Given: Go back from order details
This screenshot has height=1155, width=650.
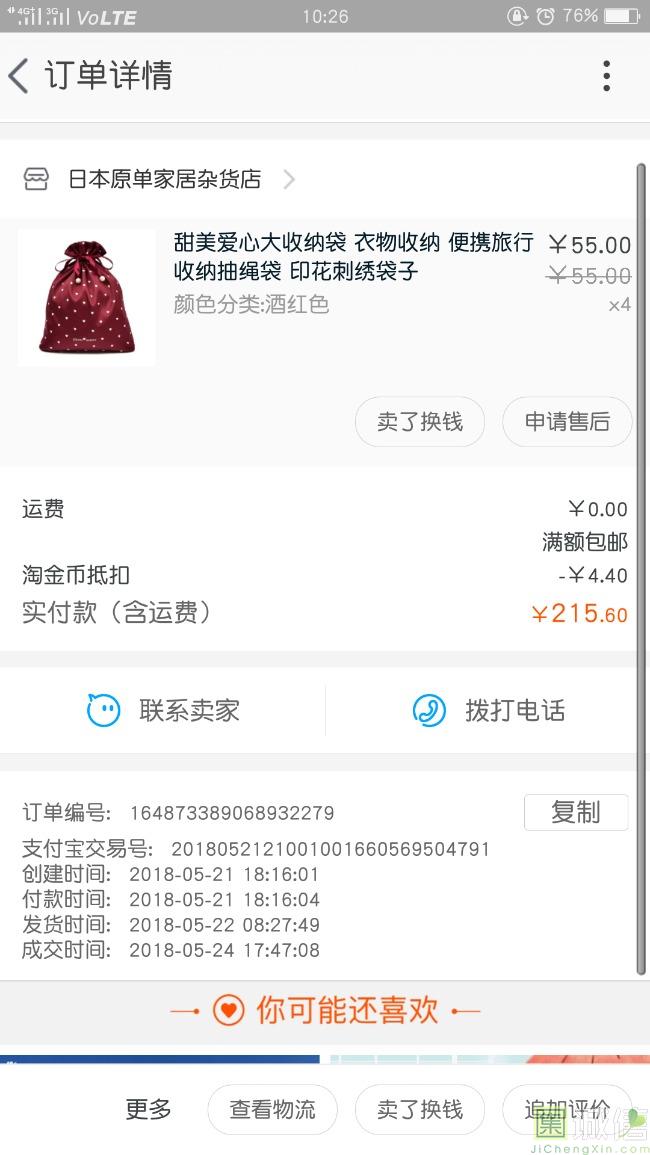Looking at the screenshot, I should (x=18, y=76).
